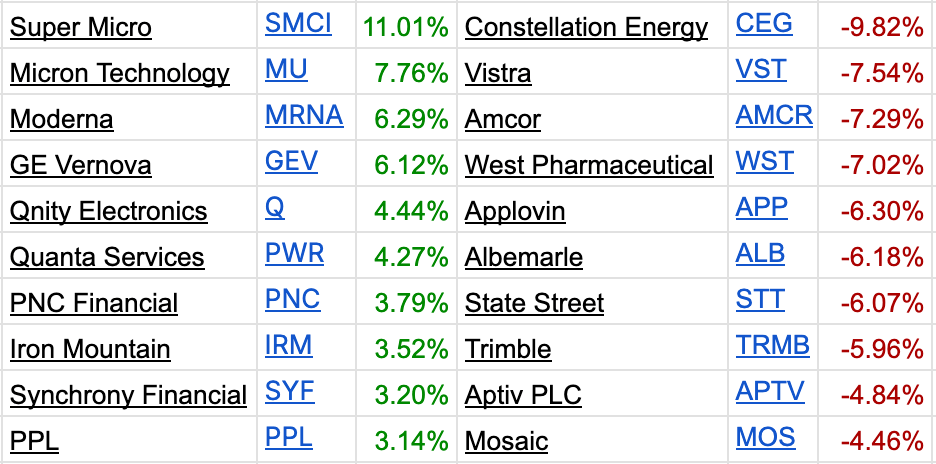Viewport: 936px width, 464px height.
Task: Open the Constellation Energy company link
Action: [x=586, y=27]
